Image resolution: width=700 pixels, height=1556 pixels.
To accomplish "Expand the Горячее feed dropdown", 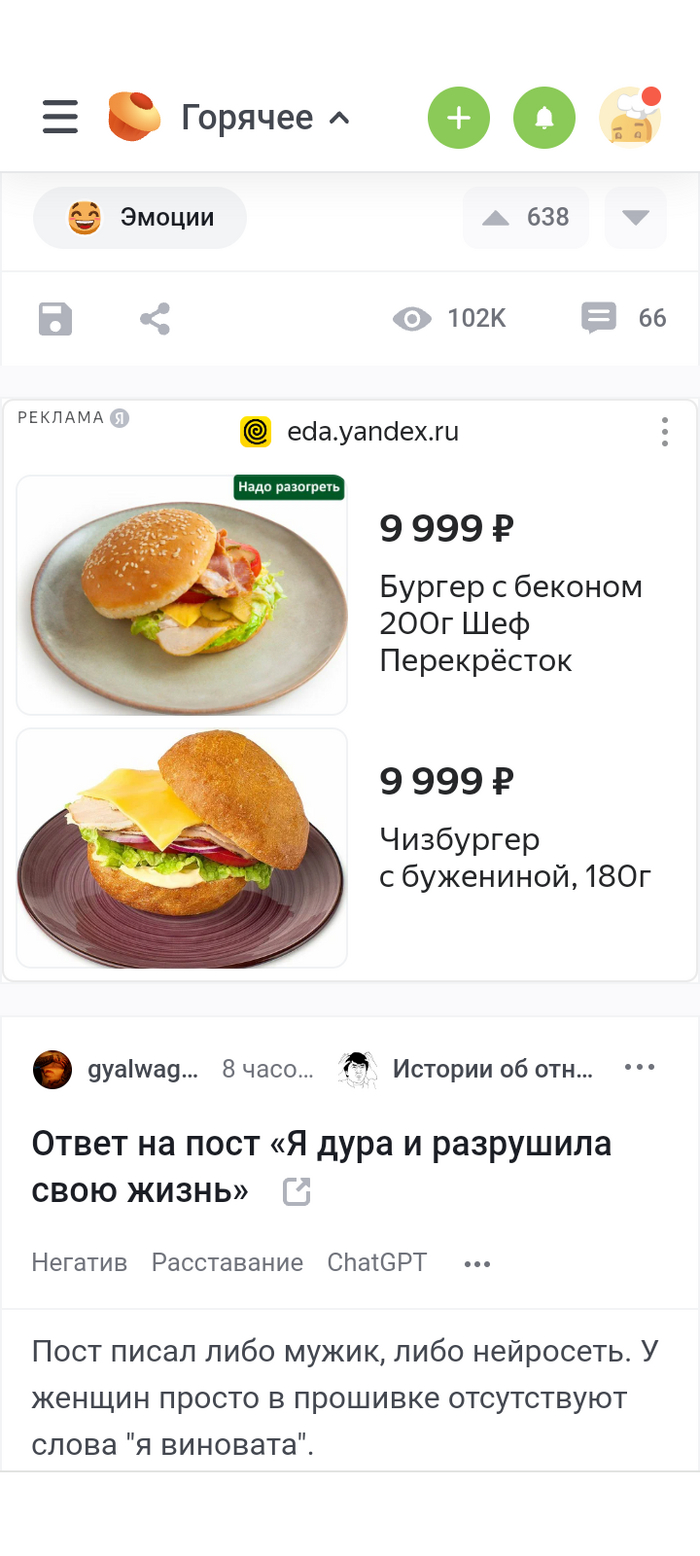I will coord(264,118).
